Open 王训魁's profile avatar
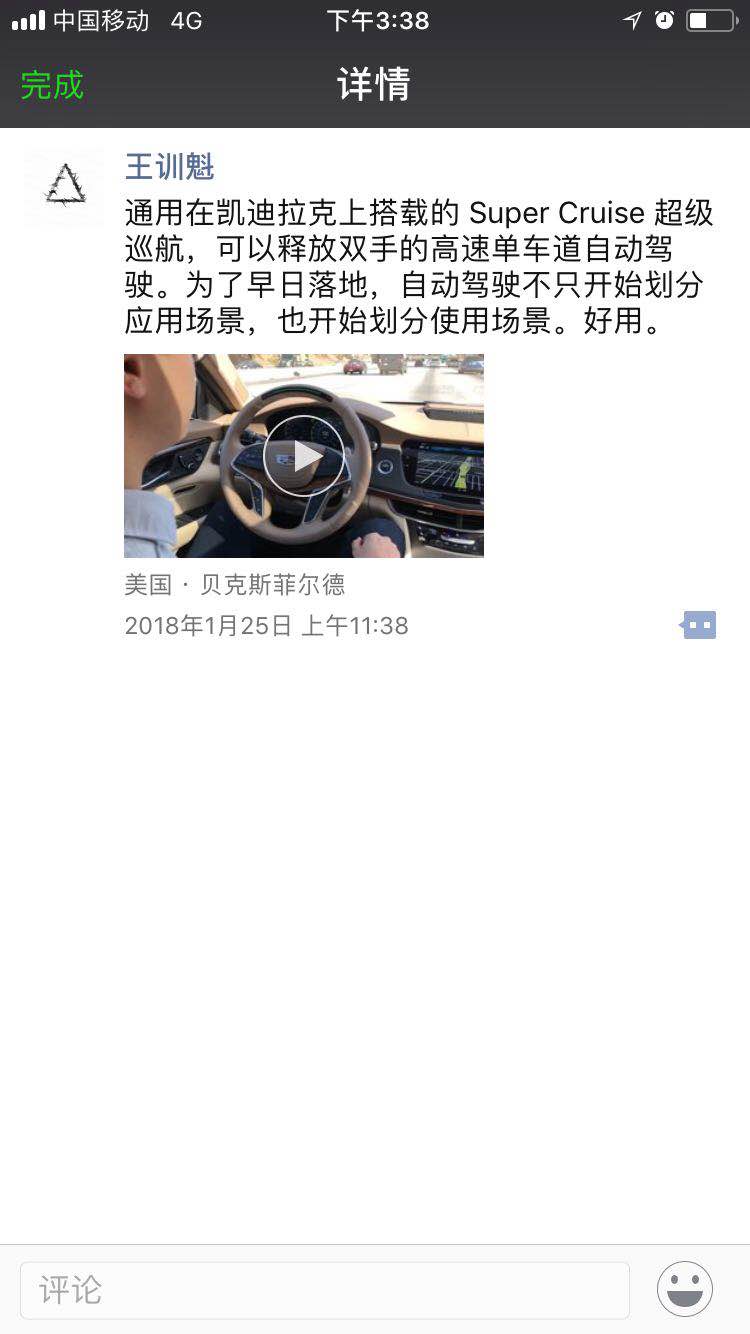 coord(64,187)
